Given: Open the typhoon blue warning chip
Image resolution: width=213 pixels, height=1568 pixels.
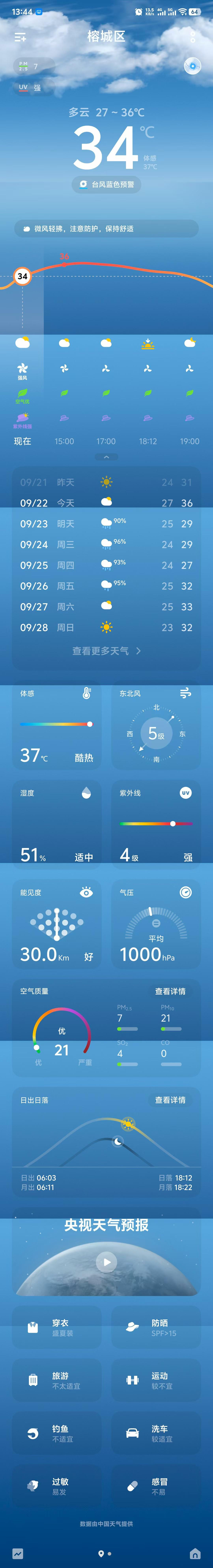Looking at the screenshot, I should (106, 184).
